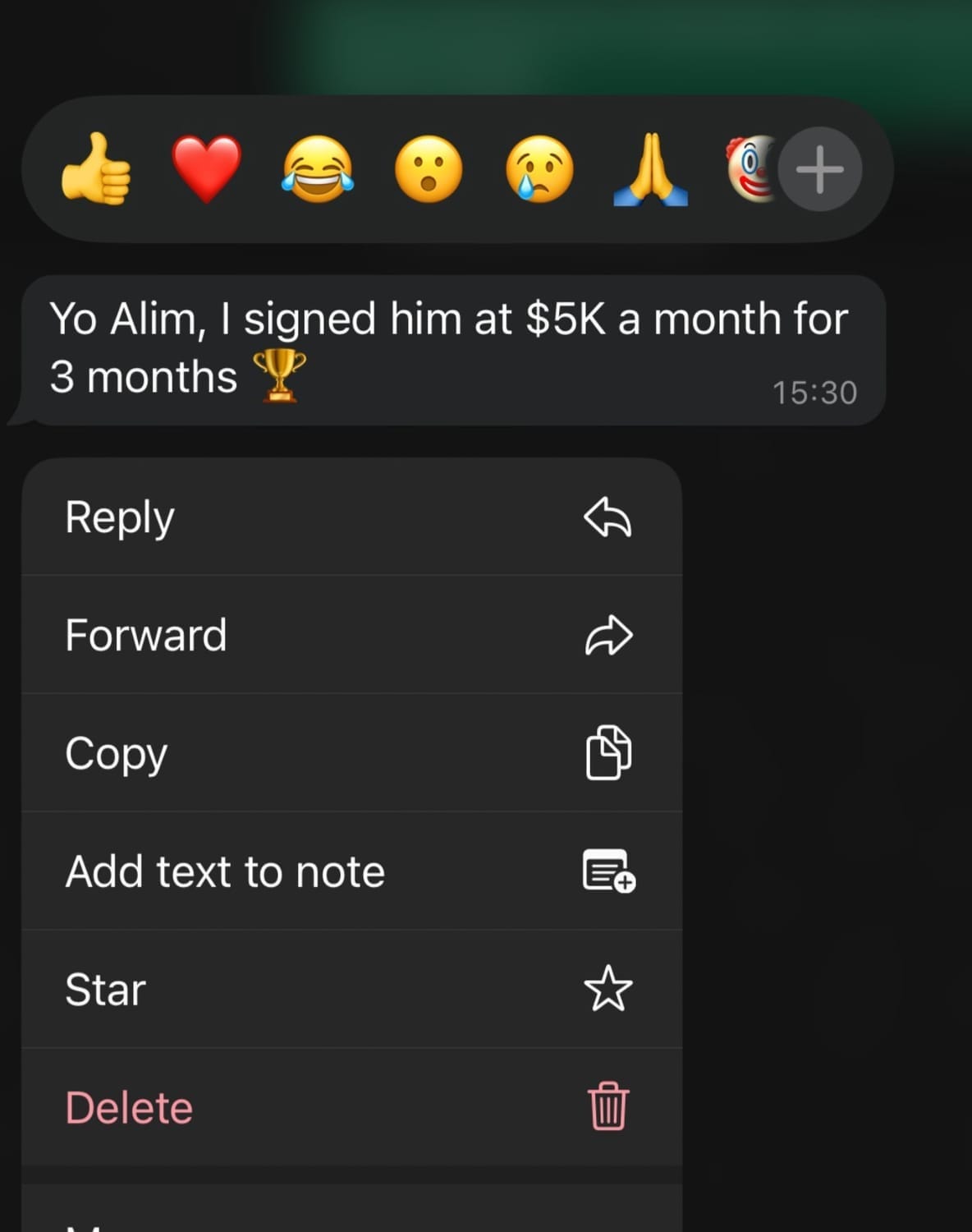The image size is (972, 1232).
Task: Delete the message
Action: 351,1107
